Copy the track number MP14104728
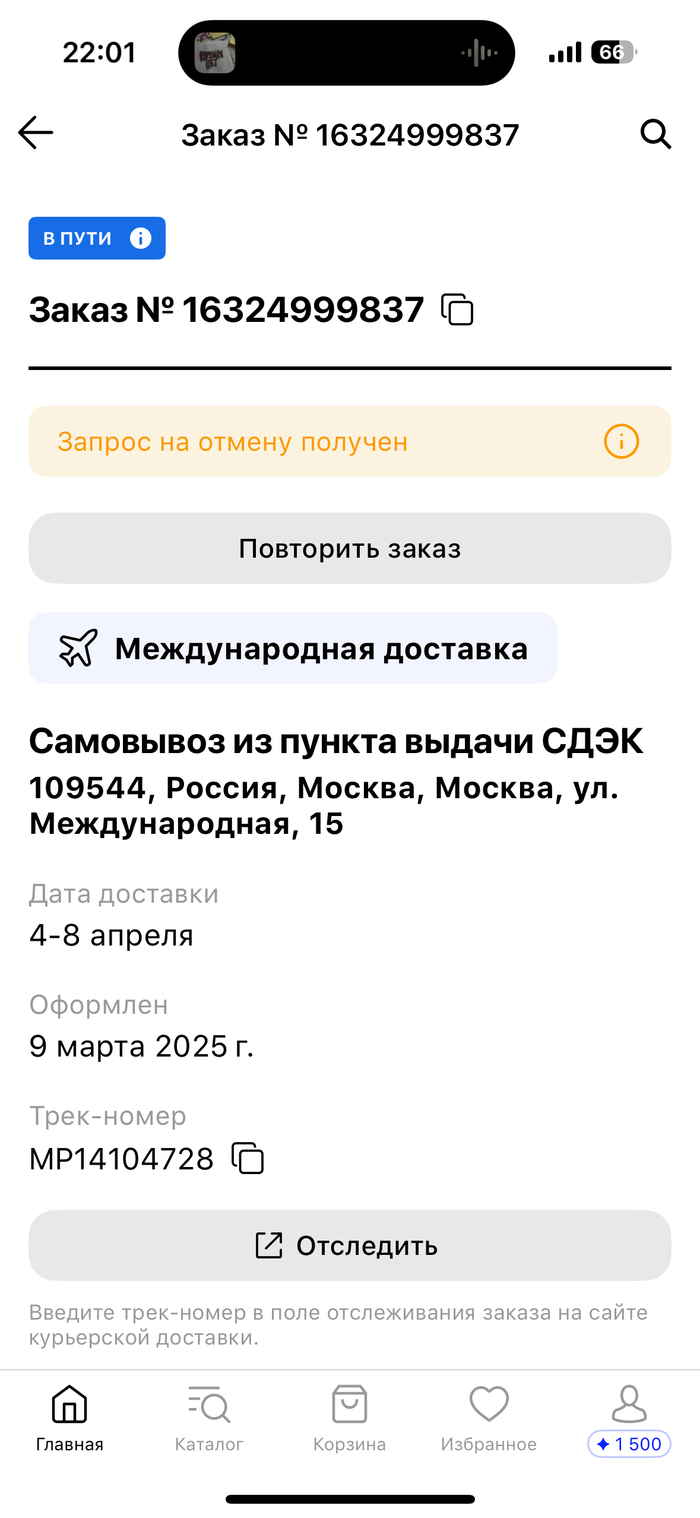The image size is (700, 1518). click(x=248, y=1159)
